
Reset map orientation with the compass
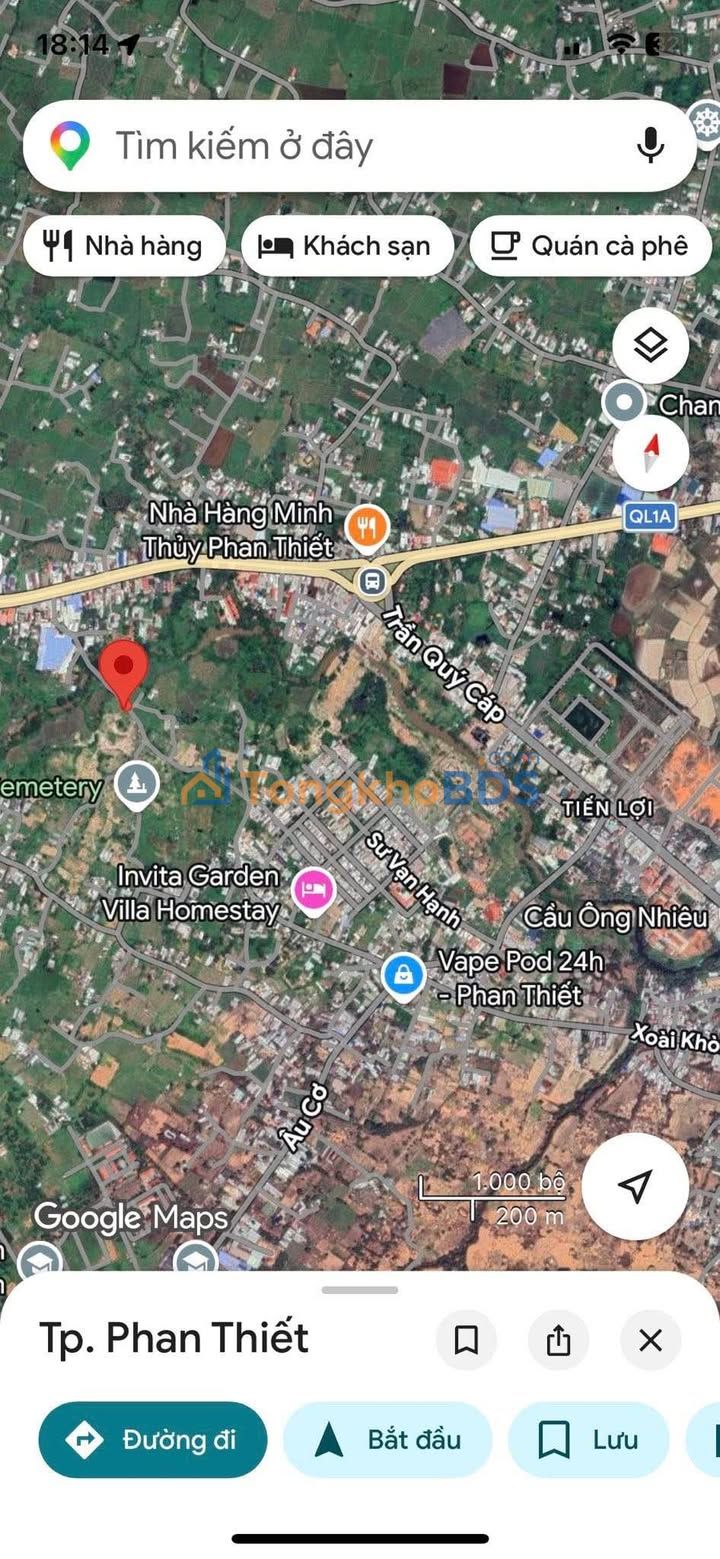click(650, 452)
